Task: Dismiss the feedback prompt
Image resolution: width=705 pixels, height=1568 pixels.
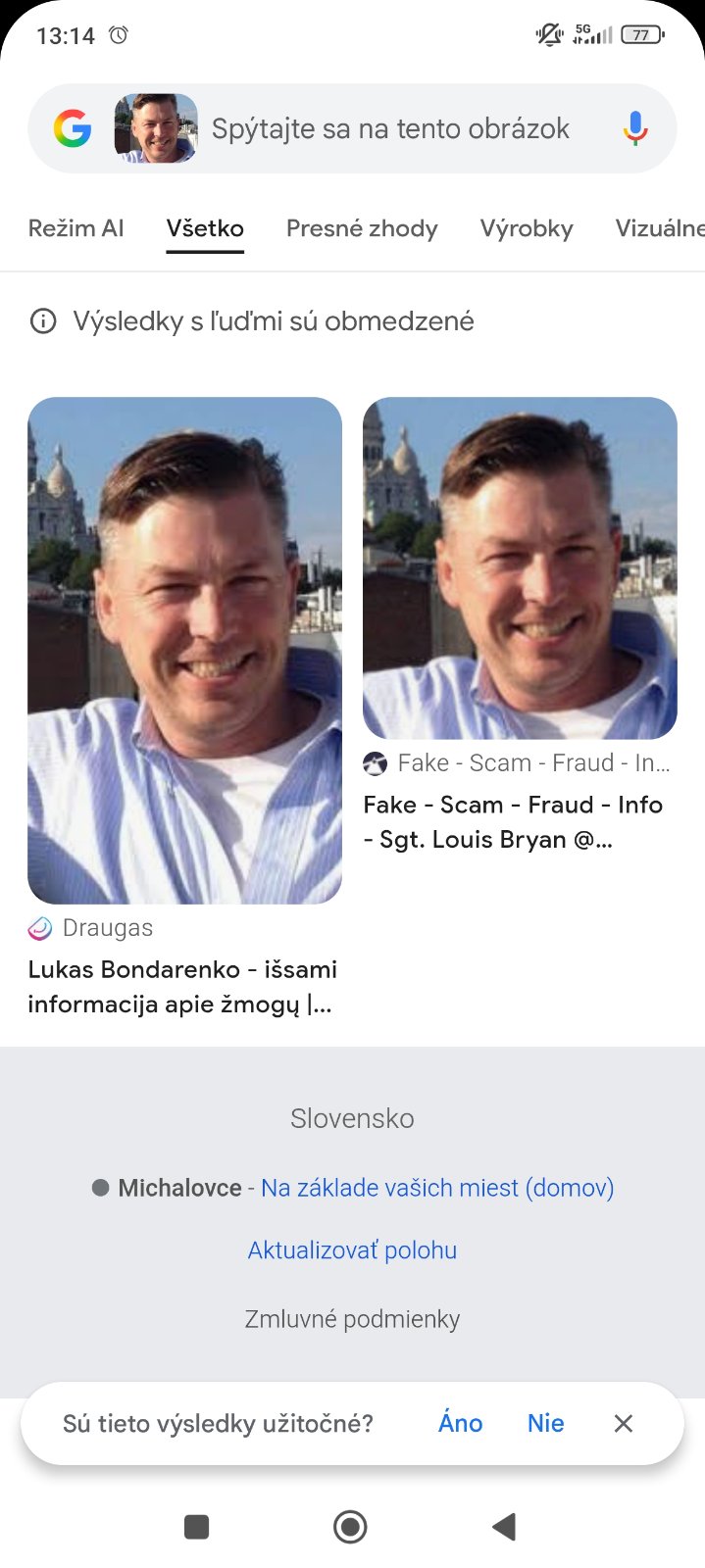Action: (624, 1423)
